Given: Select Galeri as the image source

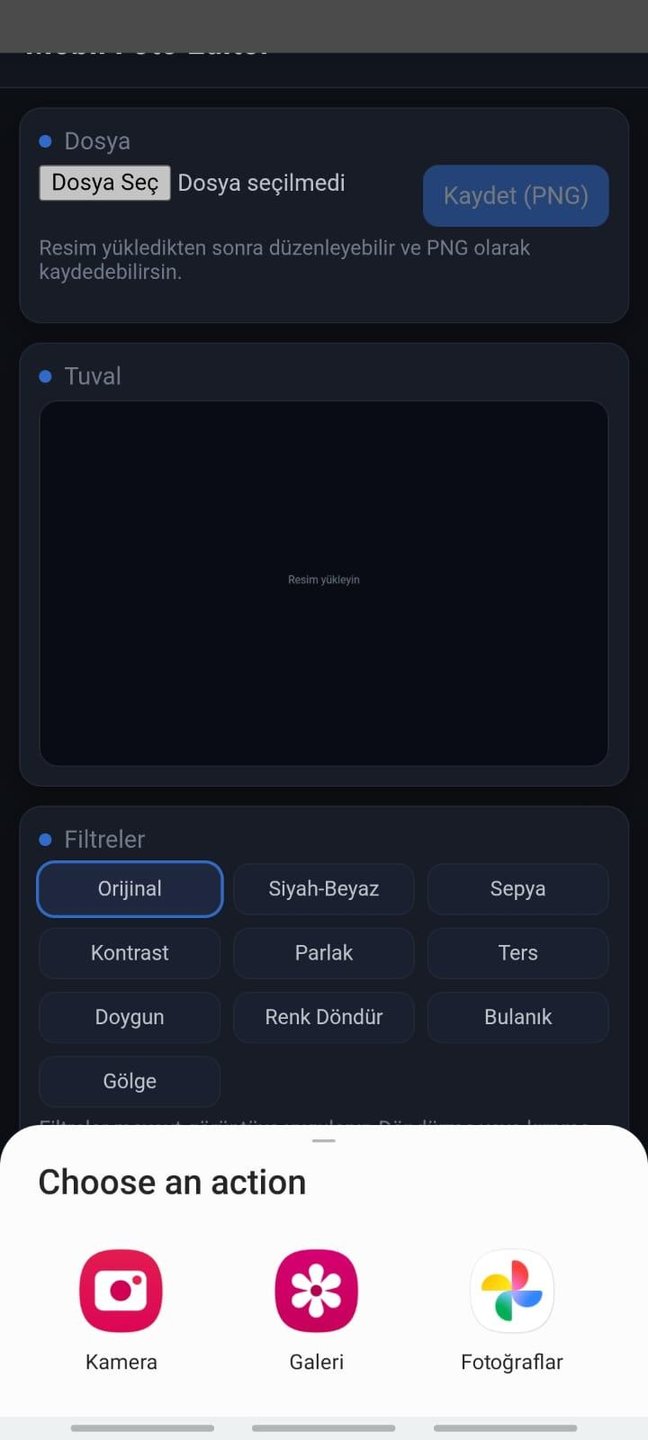Looking at the screenshot, I should click(316, 1291).
